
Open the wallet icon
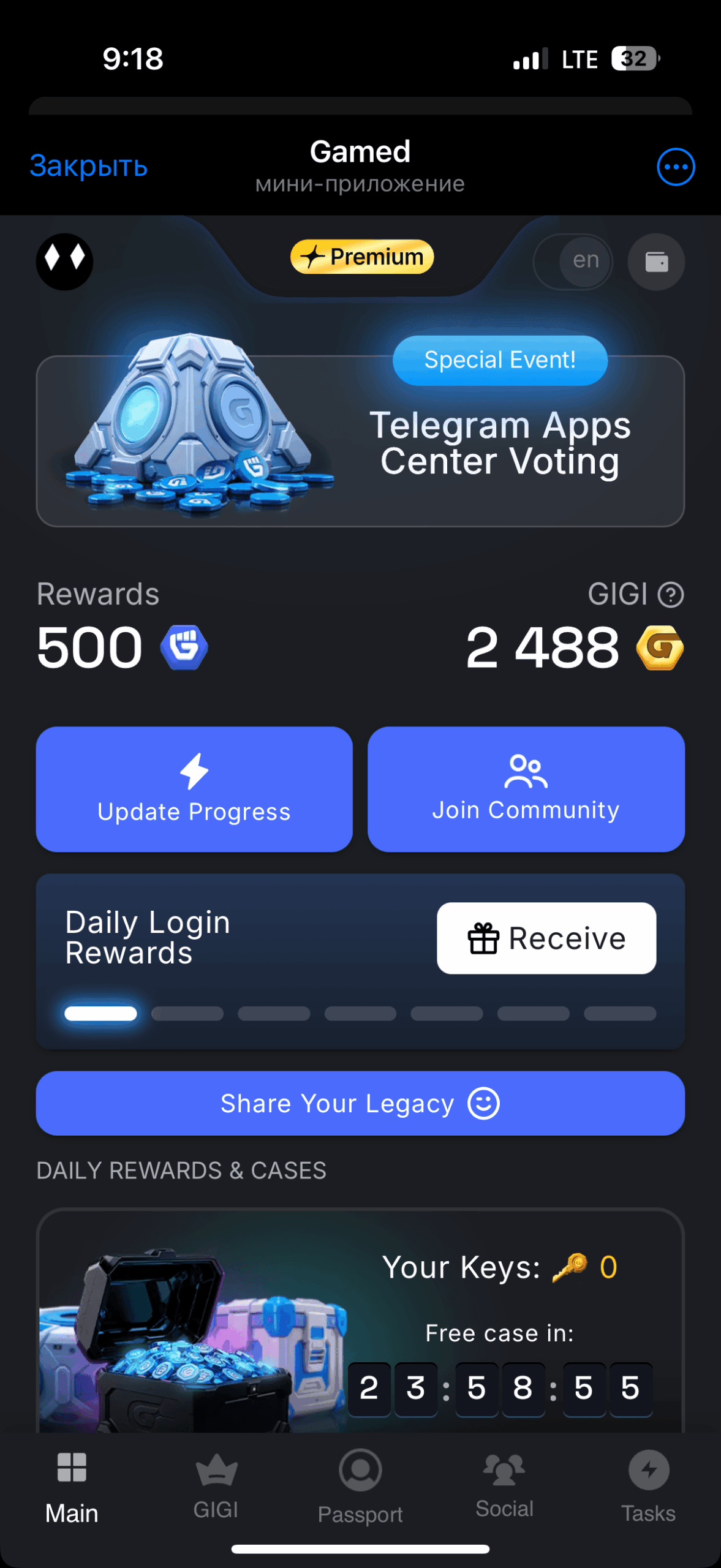pyautogui.click(x=656, y=262)
